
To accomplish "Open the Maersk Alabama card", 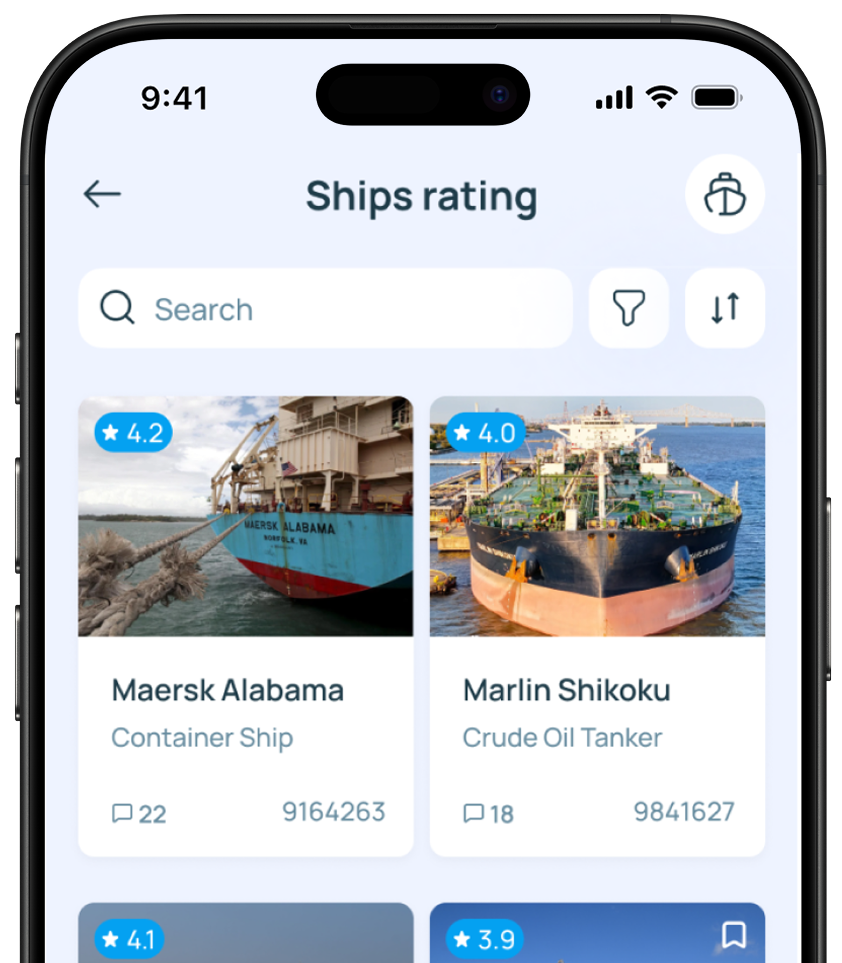I will click(245, 690).
